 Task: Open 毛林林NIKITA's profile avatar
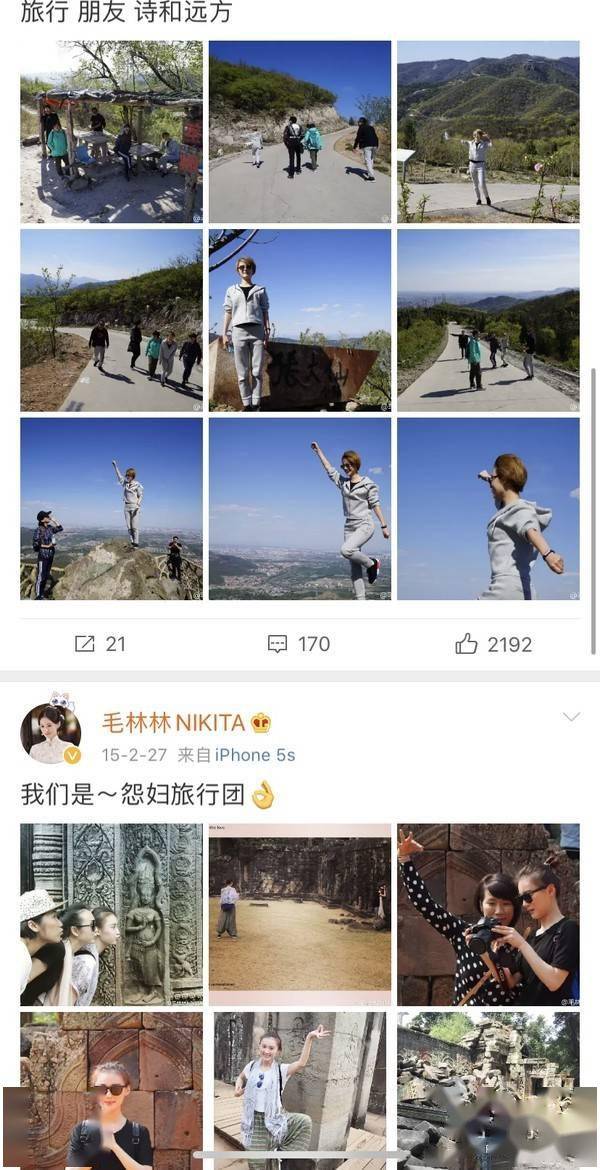51,733
